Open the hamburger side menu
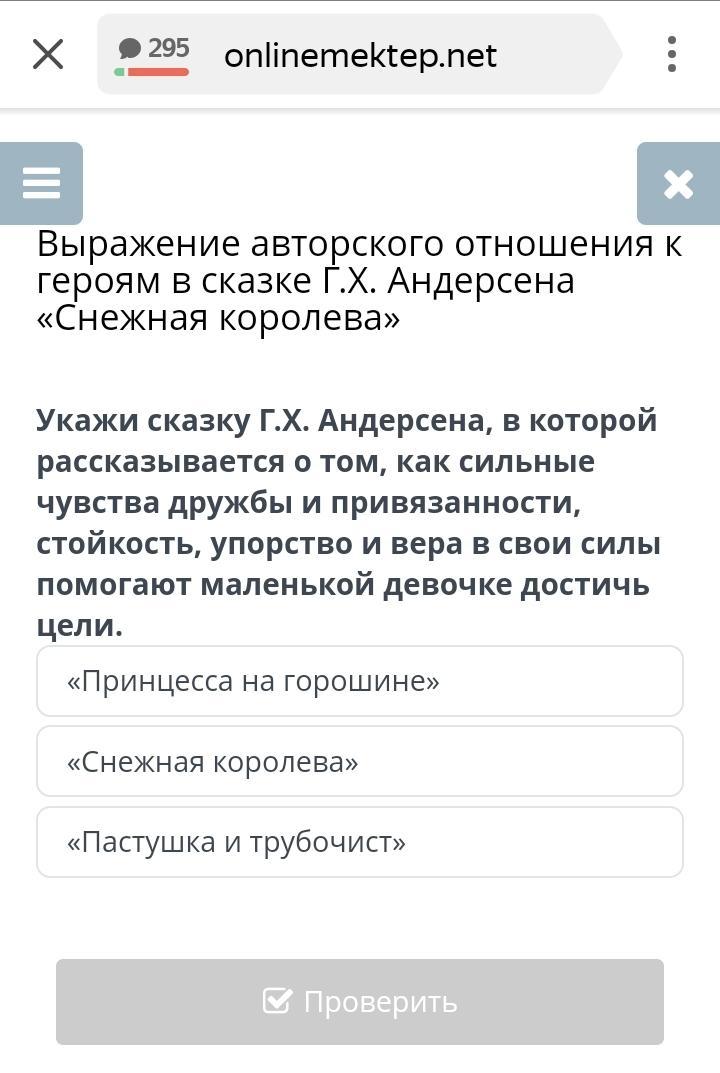This screenshot has height=1073, width=720. [41, 183]
